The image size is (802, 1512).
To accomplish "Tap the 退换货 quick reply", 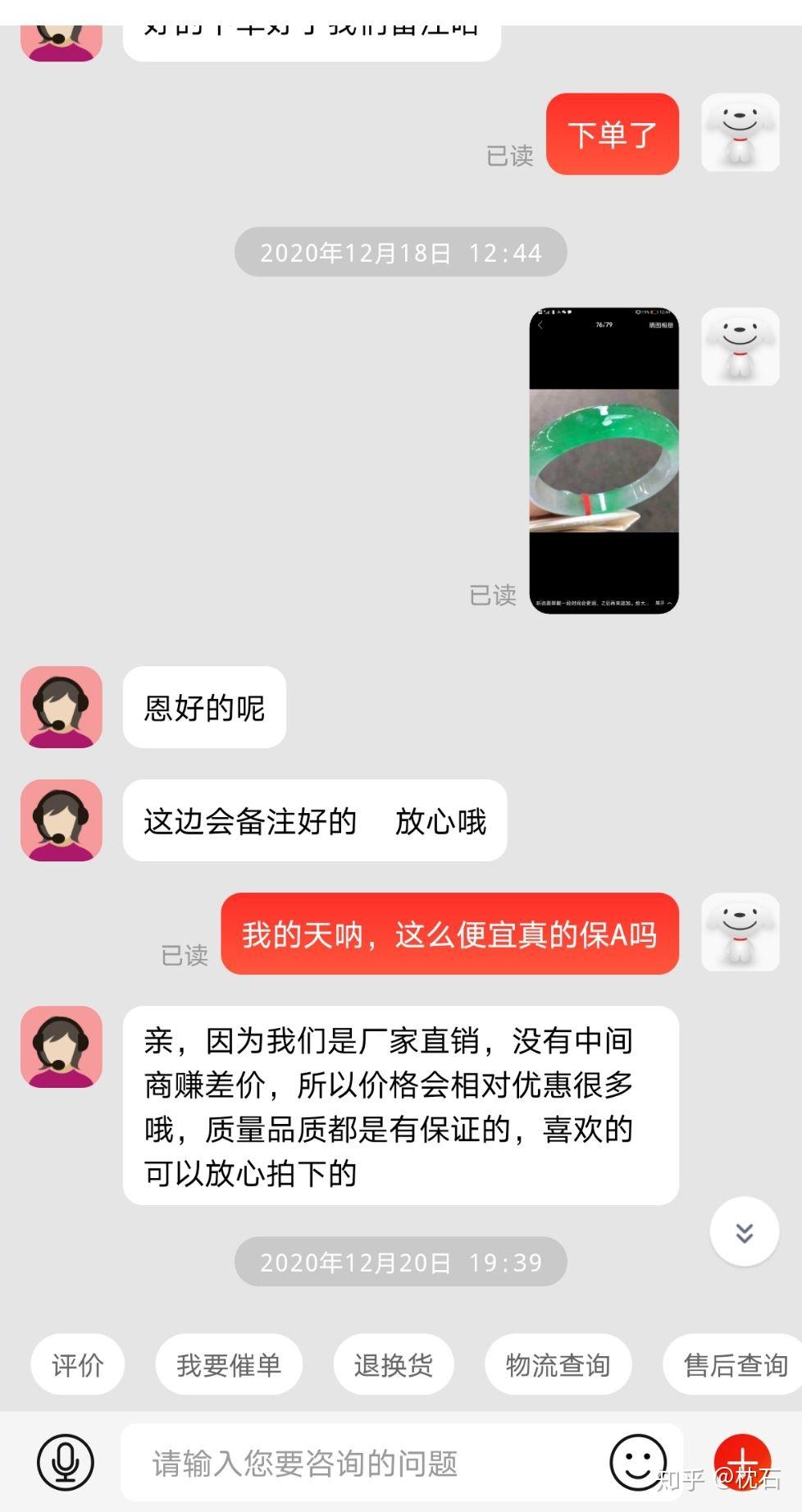I will (394, 1364).
